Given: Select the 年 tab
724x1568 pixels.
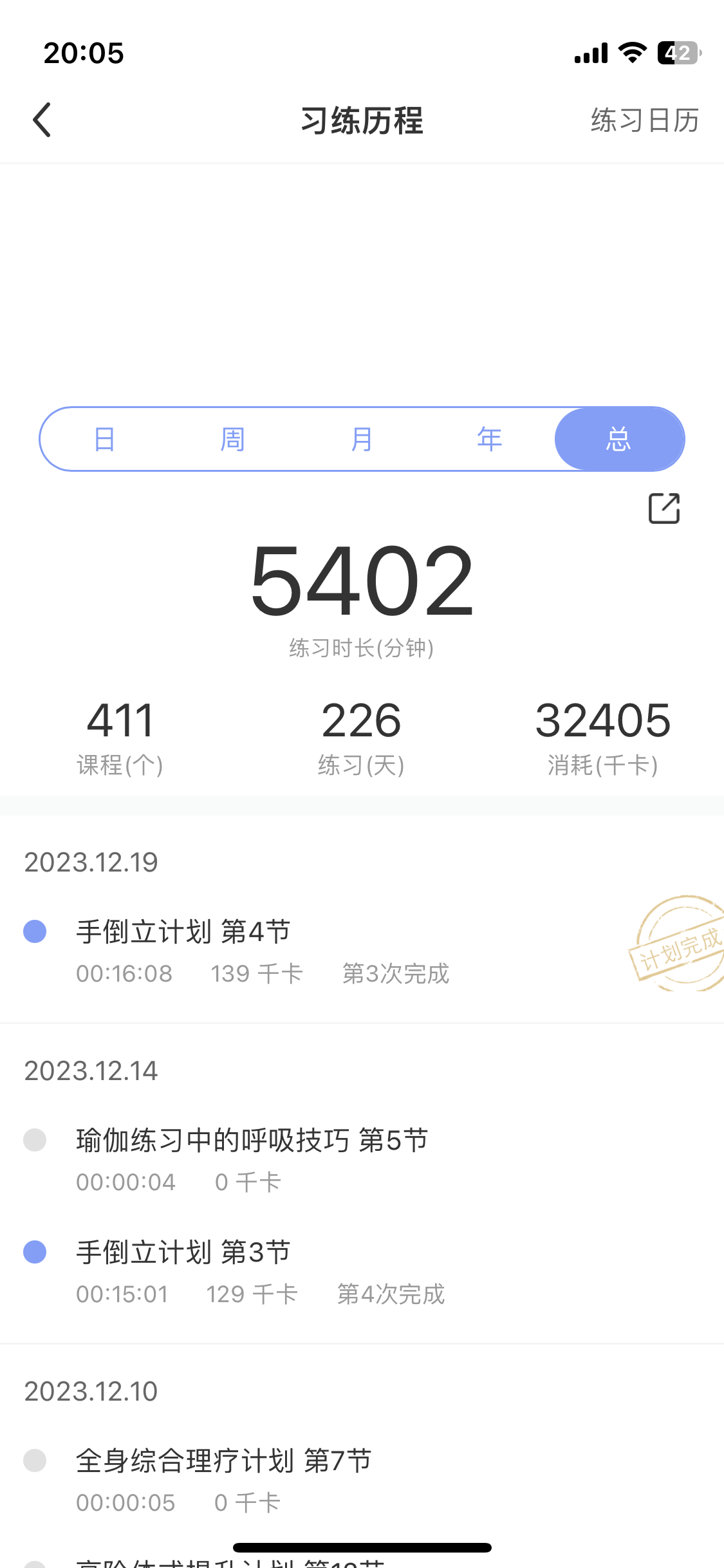Looking at the screenshot, I should [x=490, y=439].
